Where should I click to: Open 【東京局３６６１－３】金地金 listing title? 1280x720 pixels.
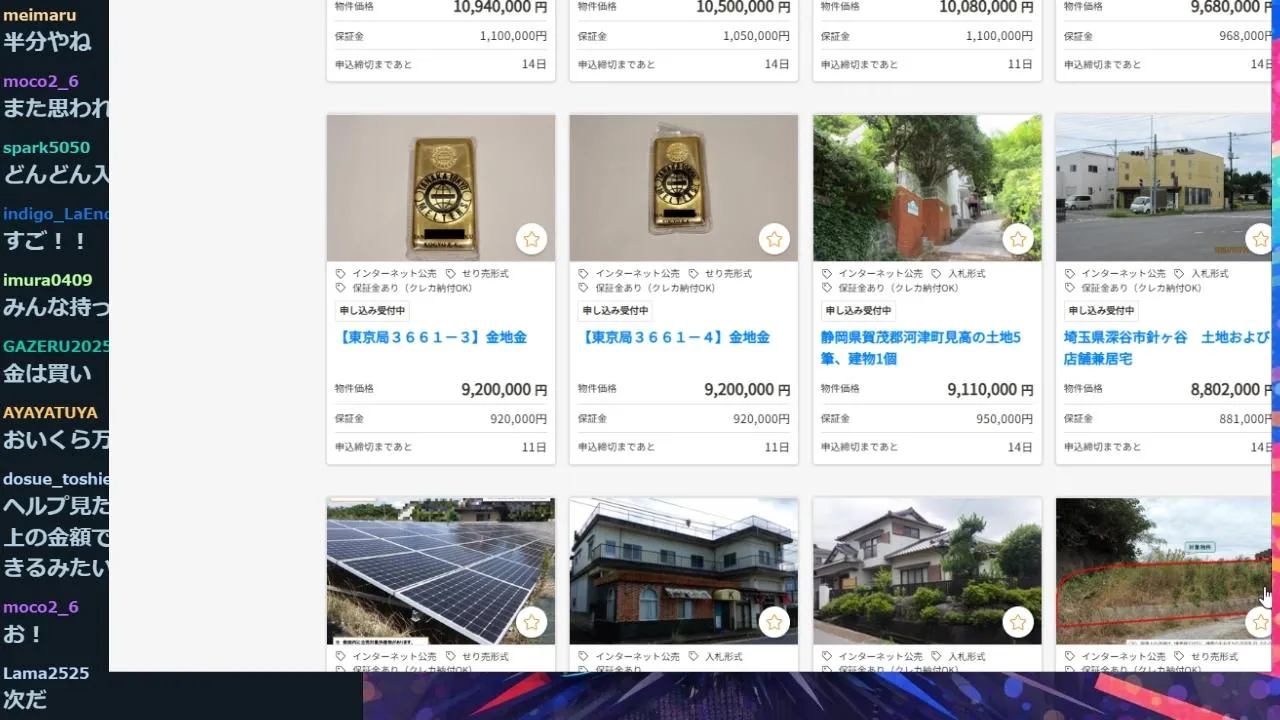[433, 337]
